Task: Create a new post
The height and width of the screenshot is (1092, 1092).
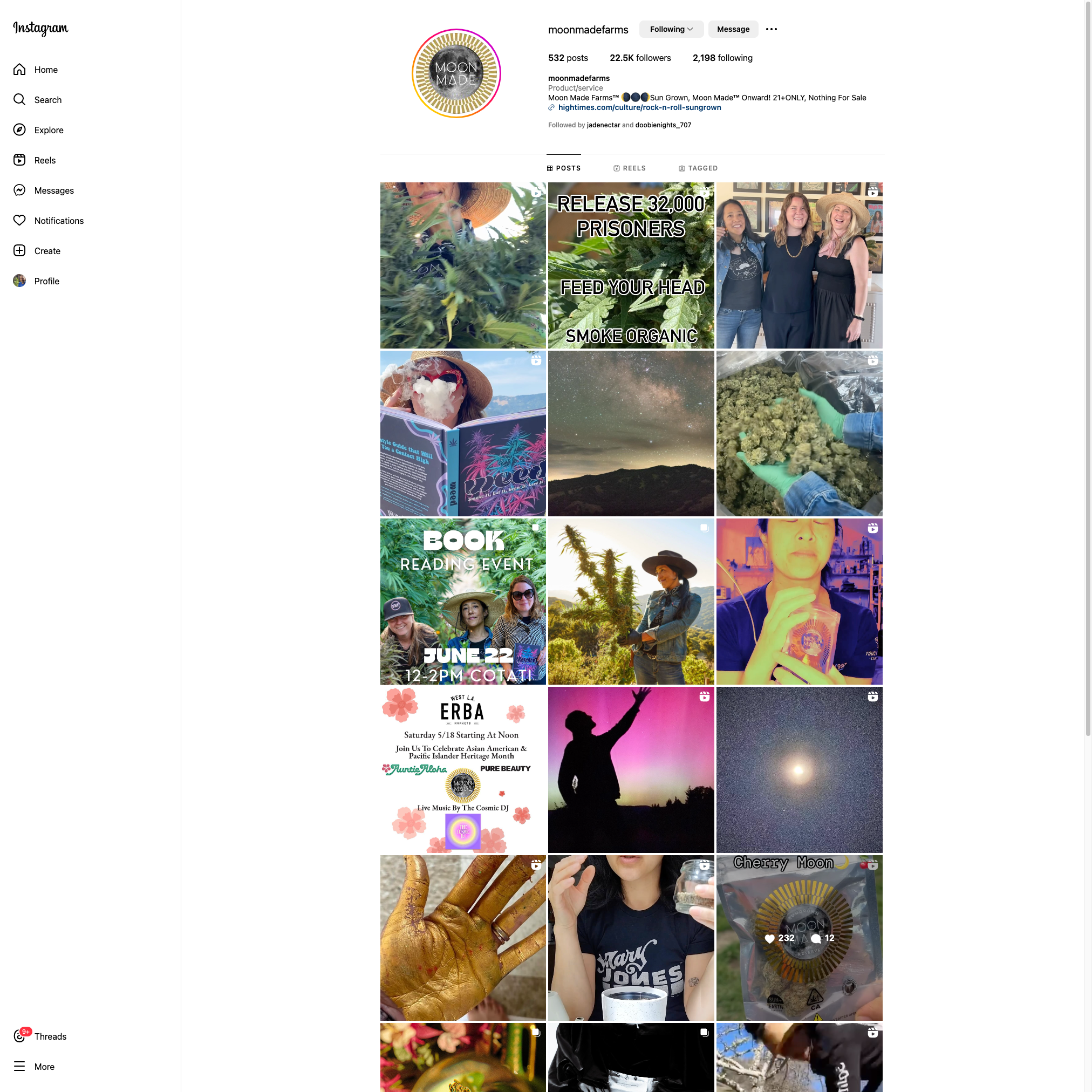Action: pyautogui.click(x=47, y=251)
